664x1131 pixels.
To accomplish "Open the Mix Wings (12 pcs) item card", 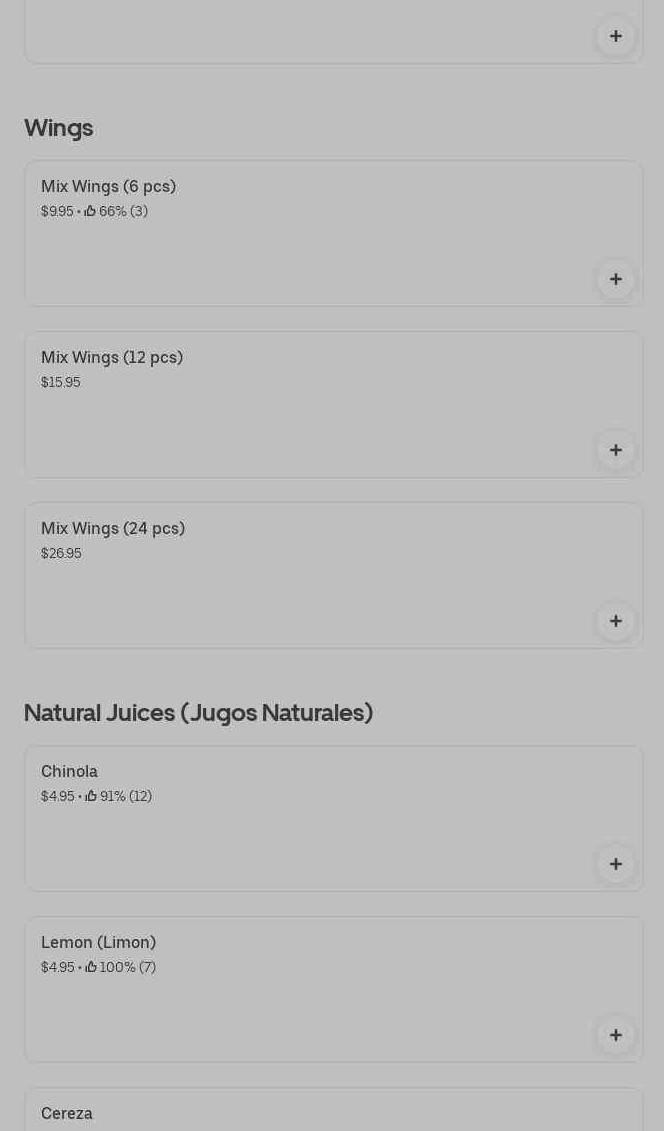I will point(334,404).
